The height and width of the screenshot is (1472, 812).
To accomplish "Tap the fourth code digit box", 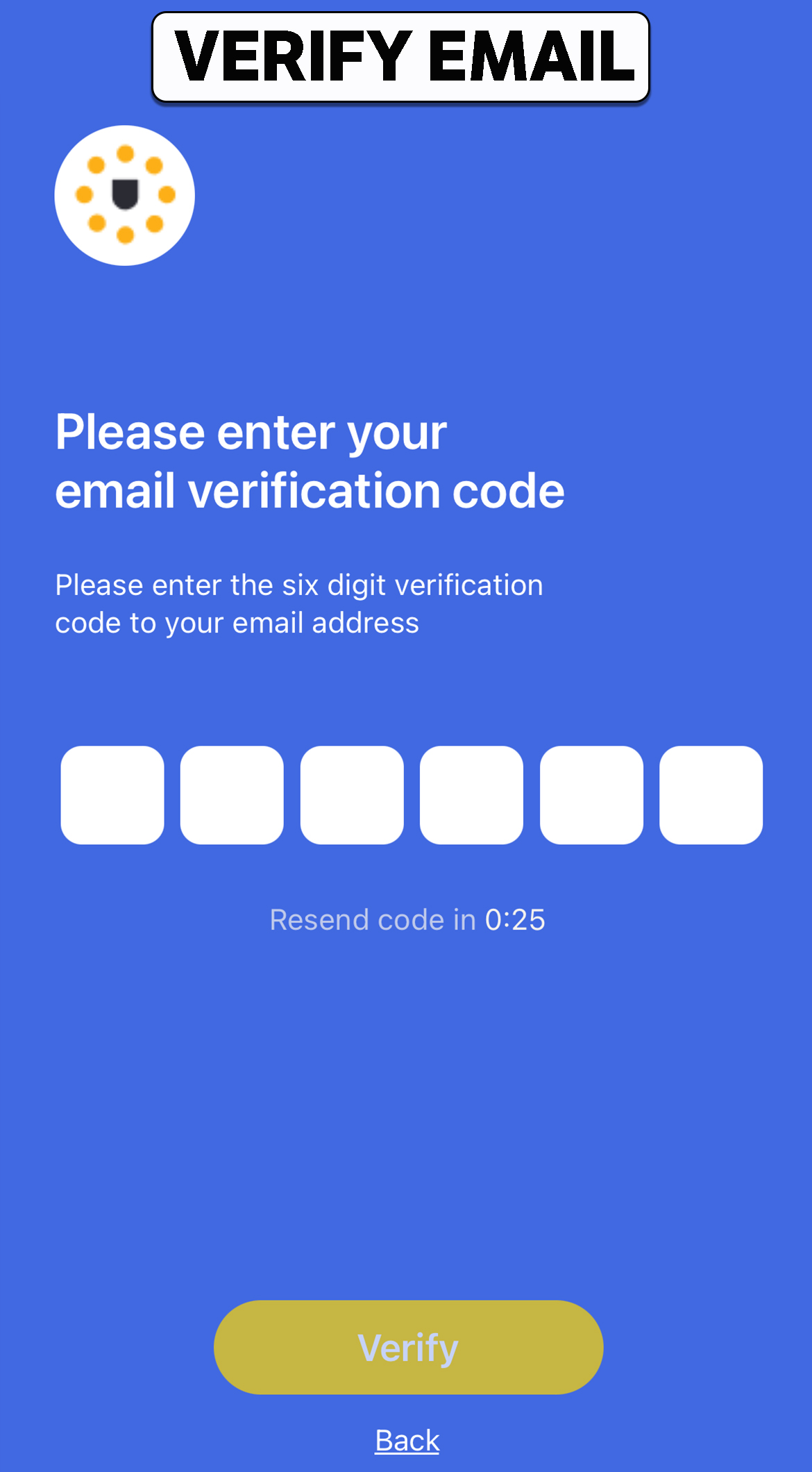I will 471,795.
